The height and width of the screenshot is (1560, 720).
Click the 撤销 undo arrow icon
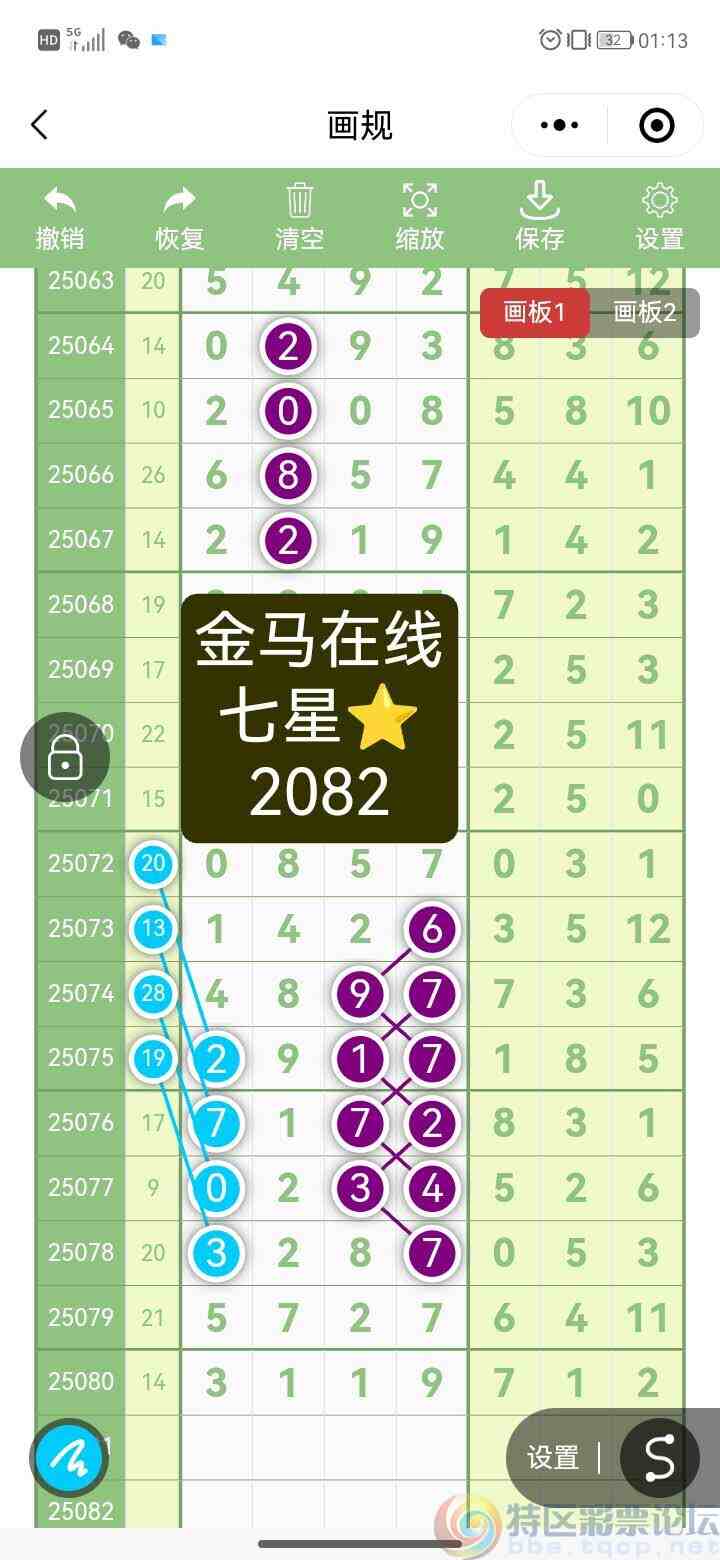tap(59, 200)
